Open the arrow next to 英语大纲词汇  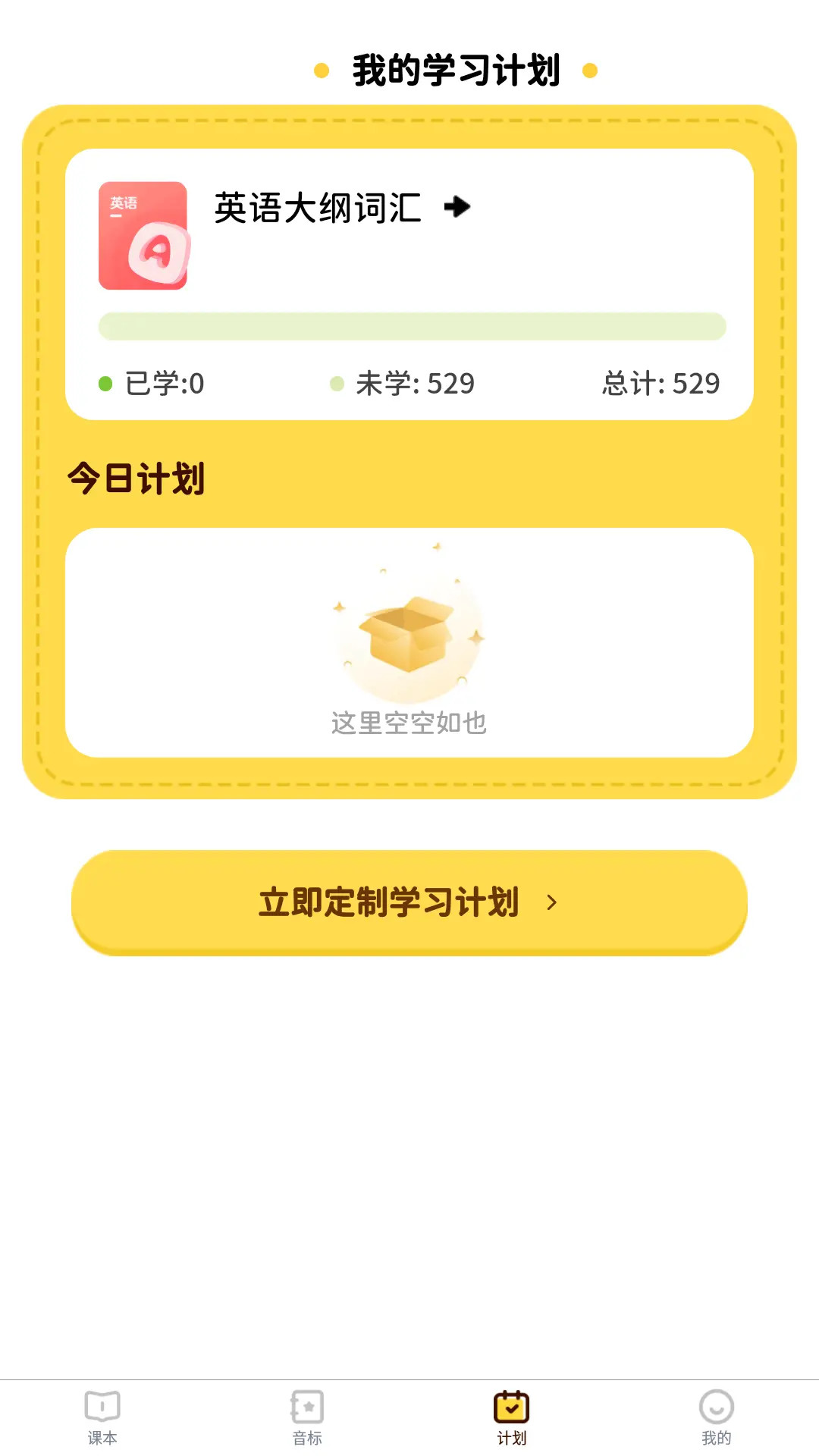[x=460, y=208]
